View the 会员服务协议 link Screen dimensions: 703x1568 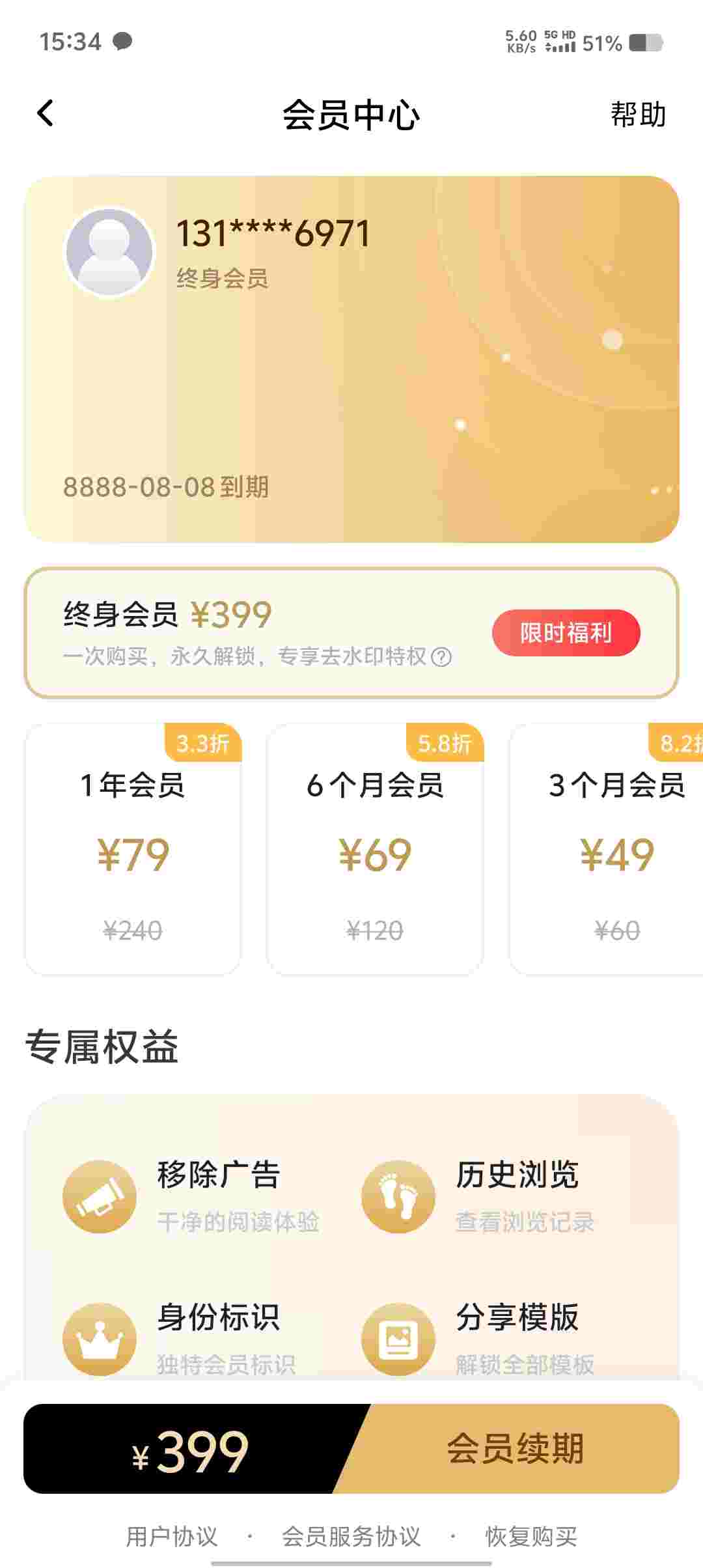coord(351,1536)
